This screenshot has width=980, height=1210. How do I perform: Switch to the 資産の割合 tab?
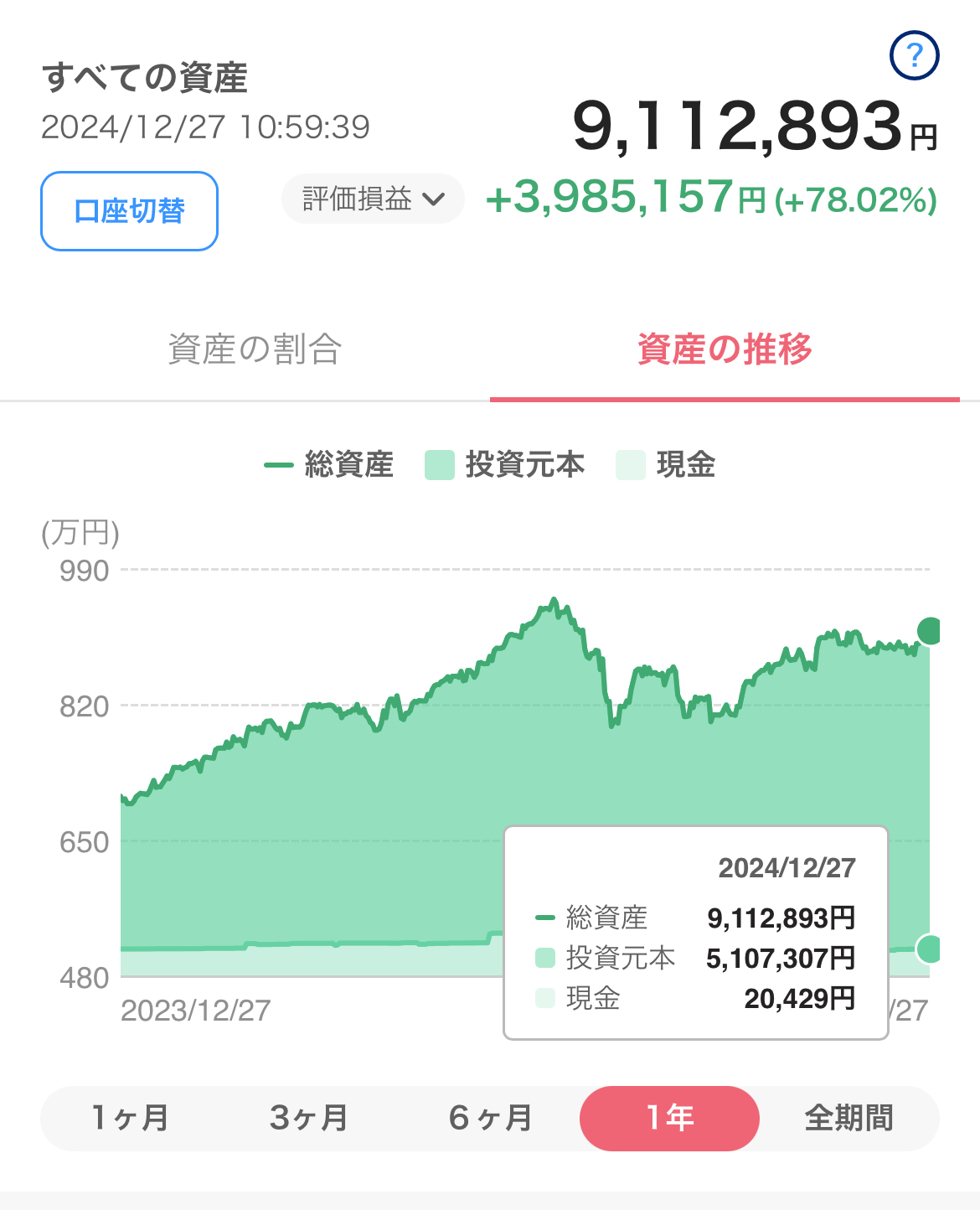coord(255,349)
